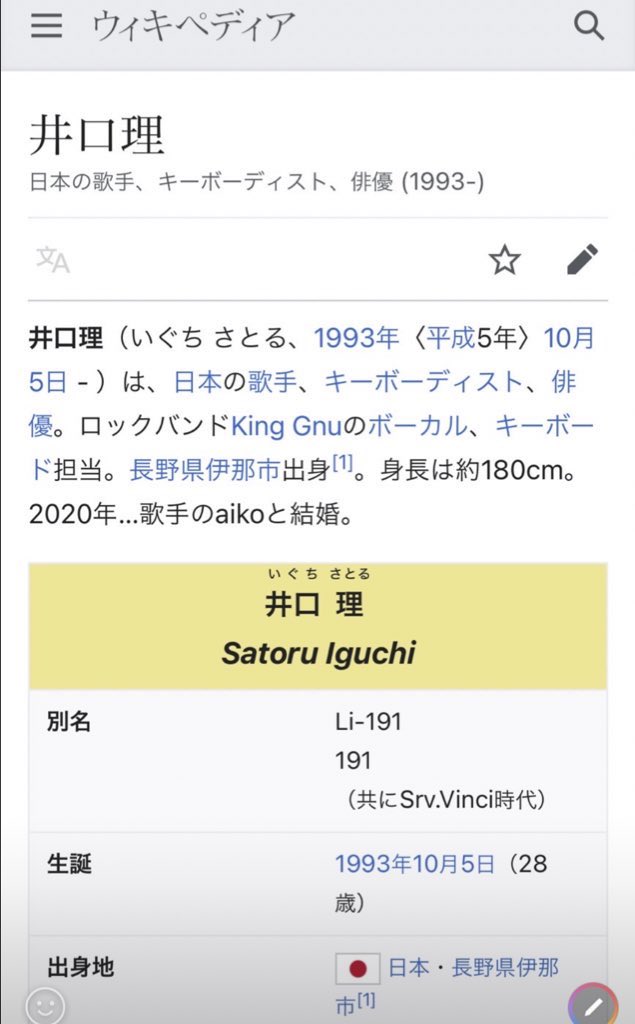The height and width of the screenshot is (1024, 635).
Task: Open the ボーカル link
Action: coord(418,426)
